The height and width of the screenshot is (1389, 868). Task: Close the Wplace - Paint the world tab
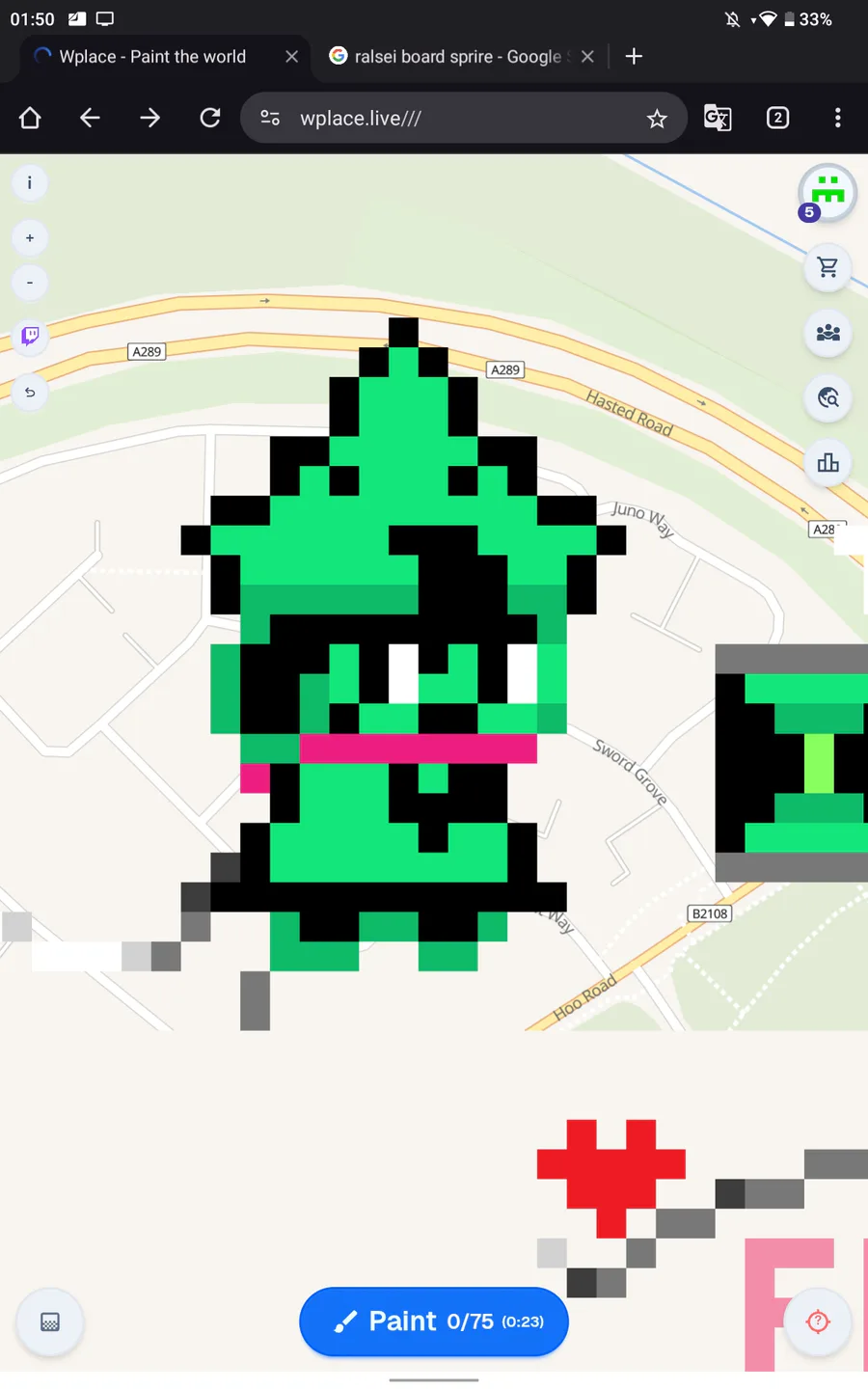coord(291,57)
